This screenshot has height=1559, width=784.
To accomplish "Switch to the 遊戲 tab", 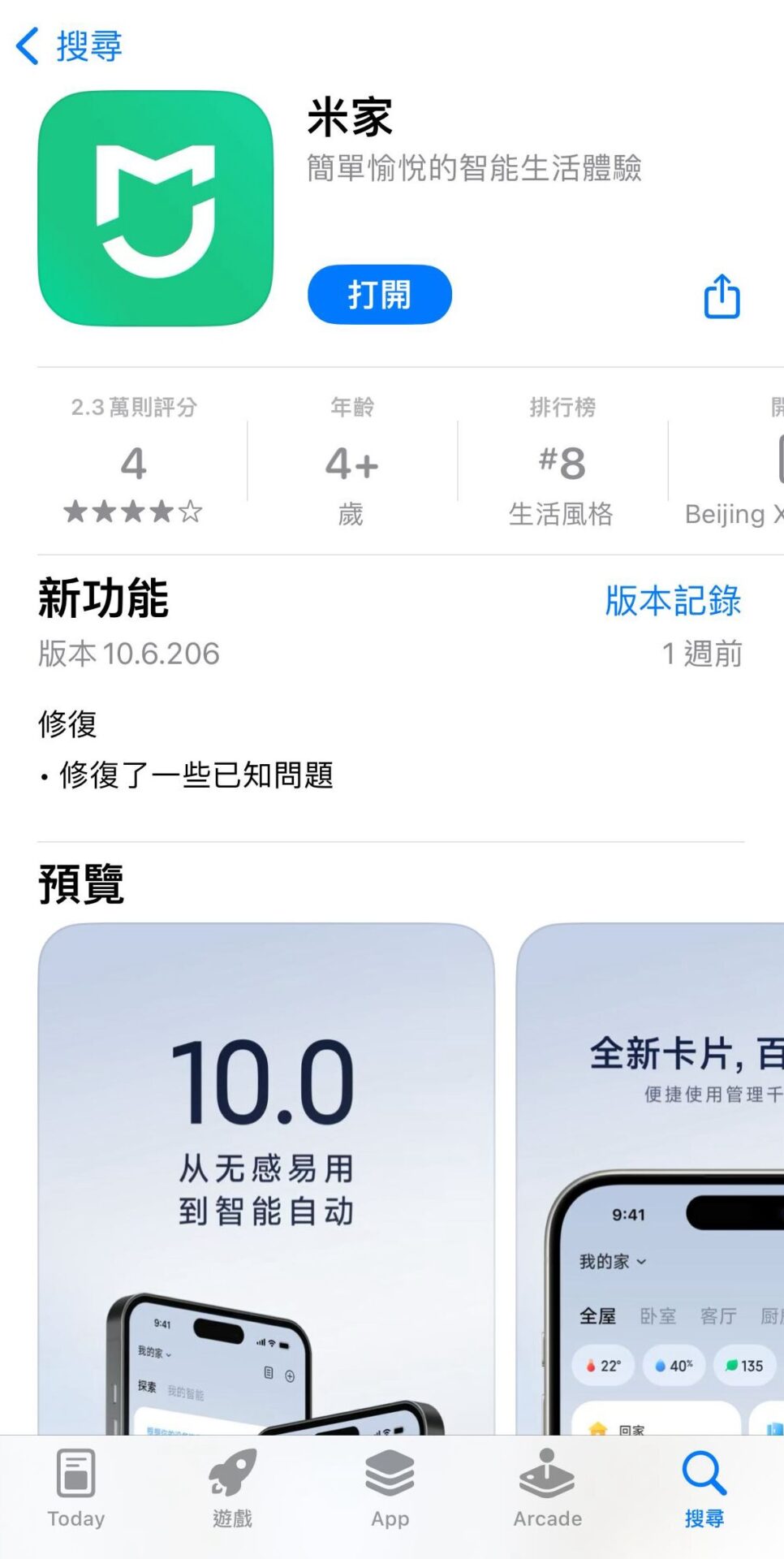I will coord(233,1489).
